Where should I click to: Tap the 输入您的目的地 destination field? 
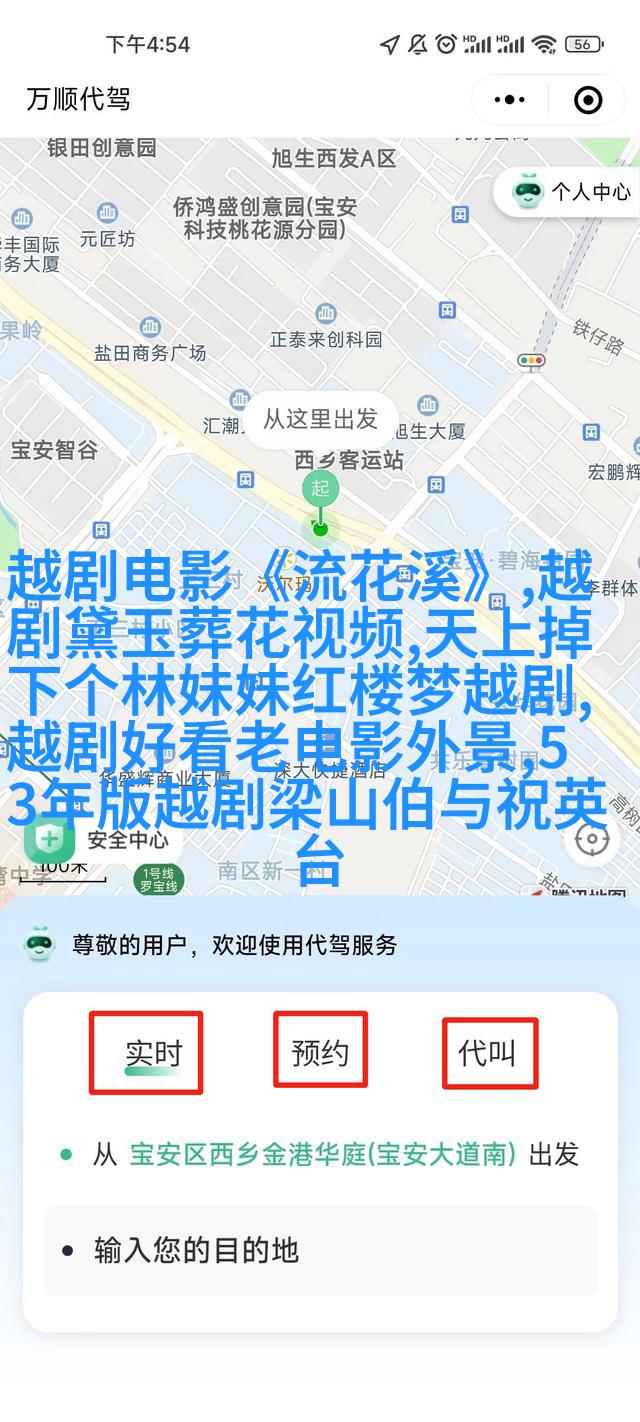tap(320, 1250)
